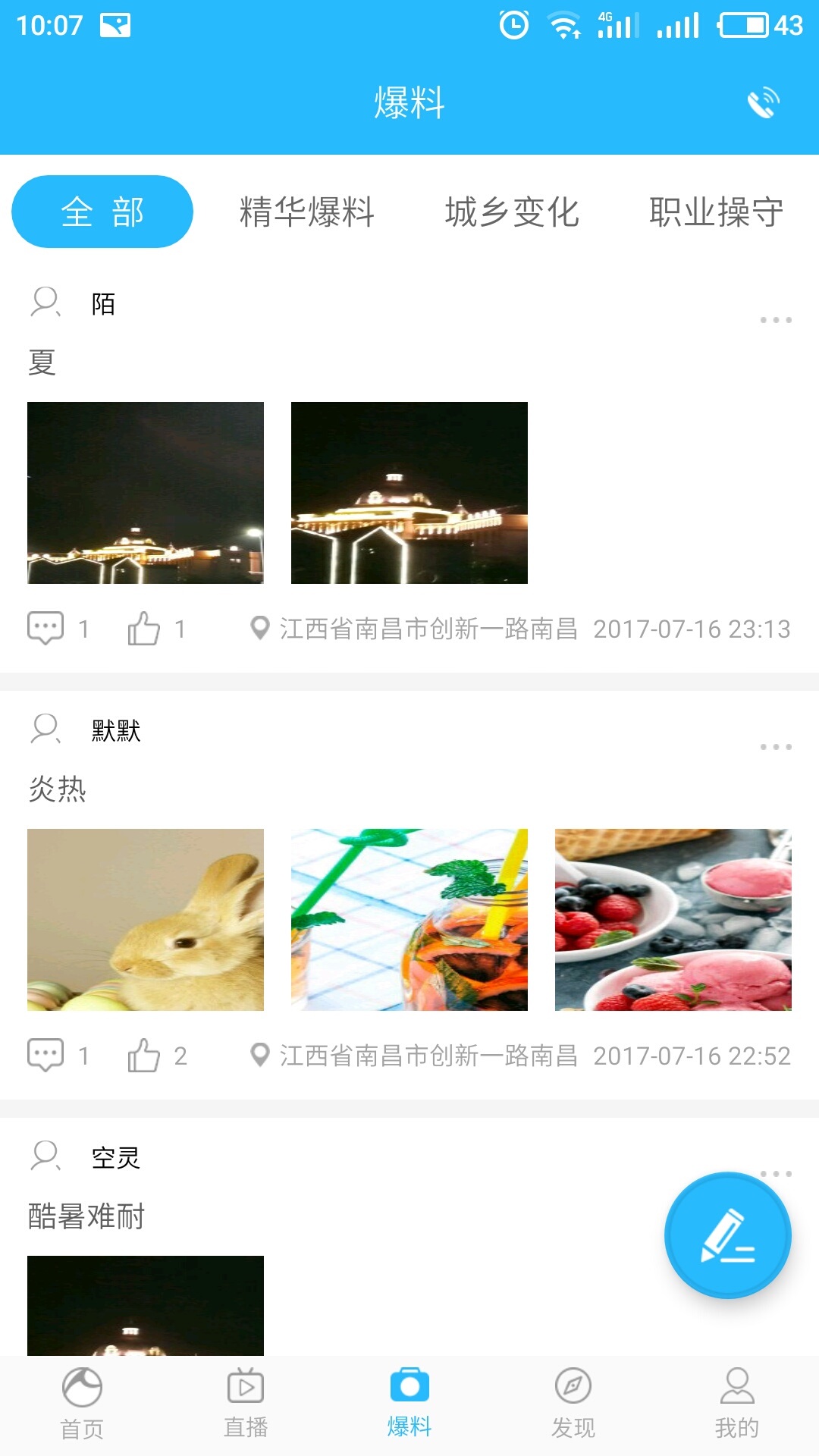This screenshot has width=819, height=1456.
Task: Compose a new 爆料 post
Action: click(727, 1235)
